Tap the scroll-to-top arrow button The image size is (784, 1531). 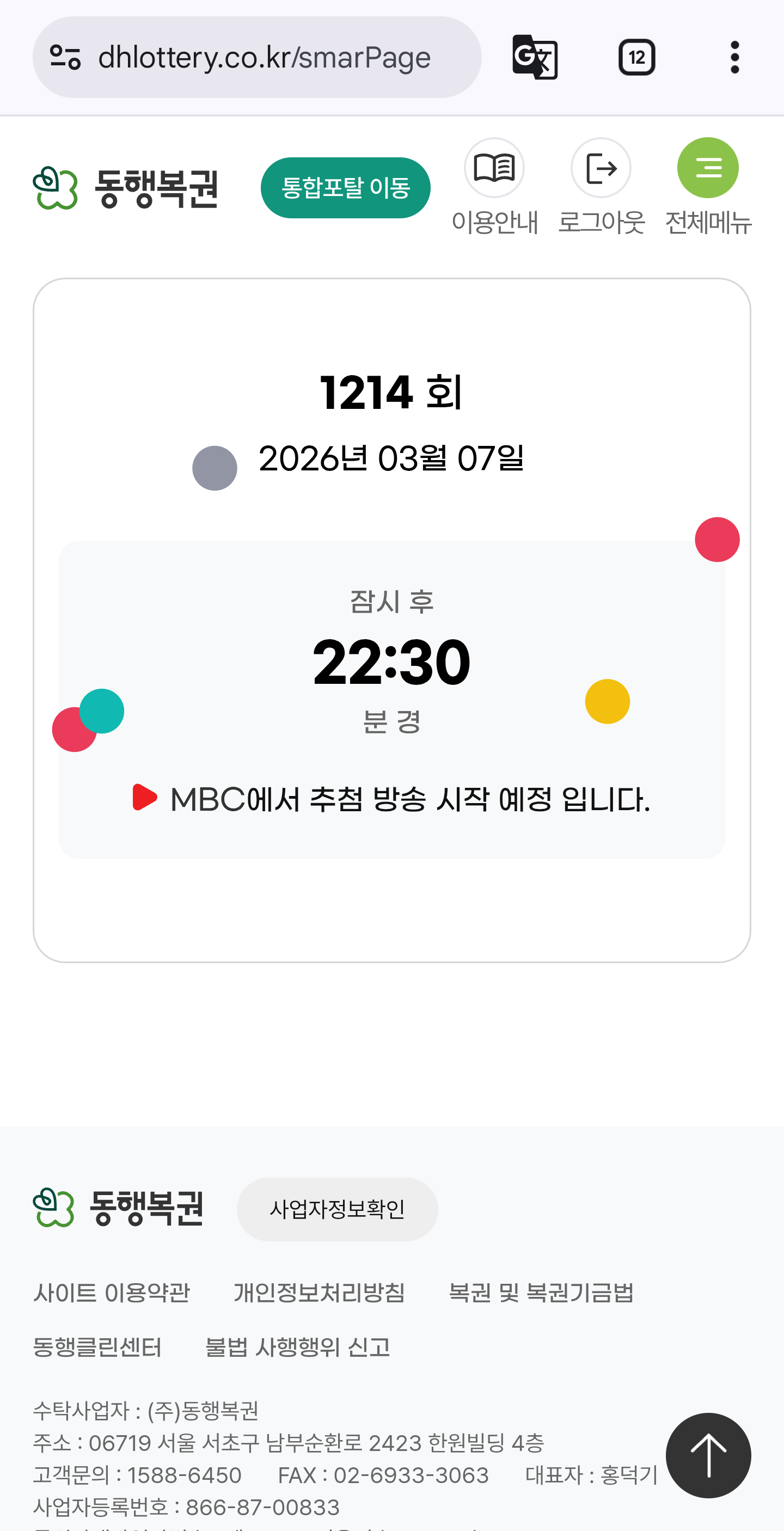(x=708, y=1455)
